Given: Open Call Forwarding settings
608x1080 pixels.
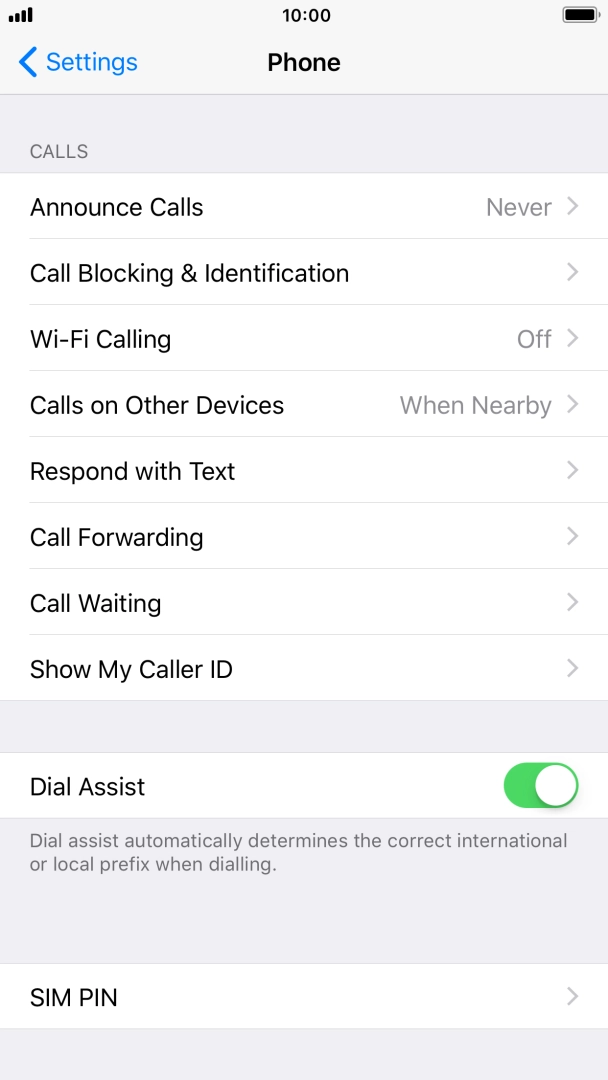Looking at the screenshot, I should (304, 537).
